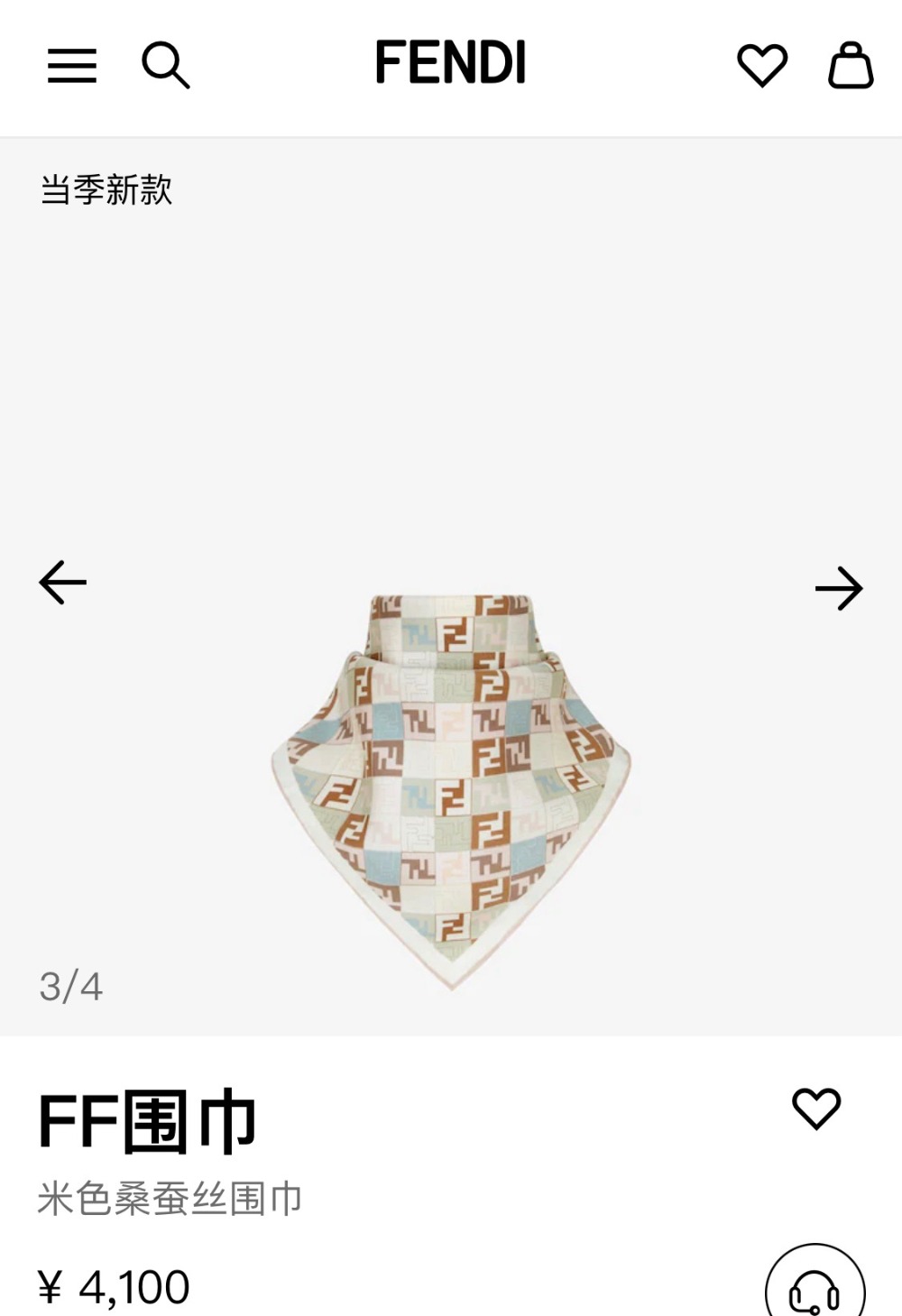Tap the FENDI logo to go home
The height and width of the screenshot is (1316, 902).
click(x=450, y=62)
